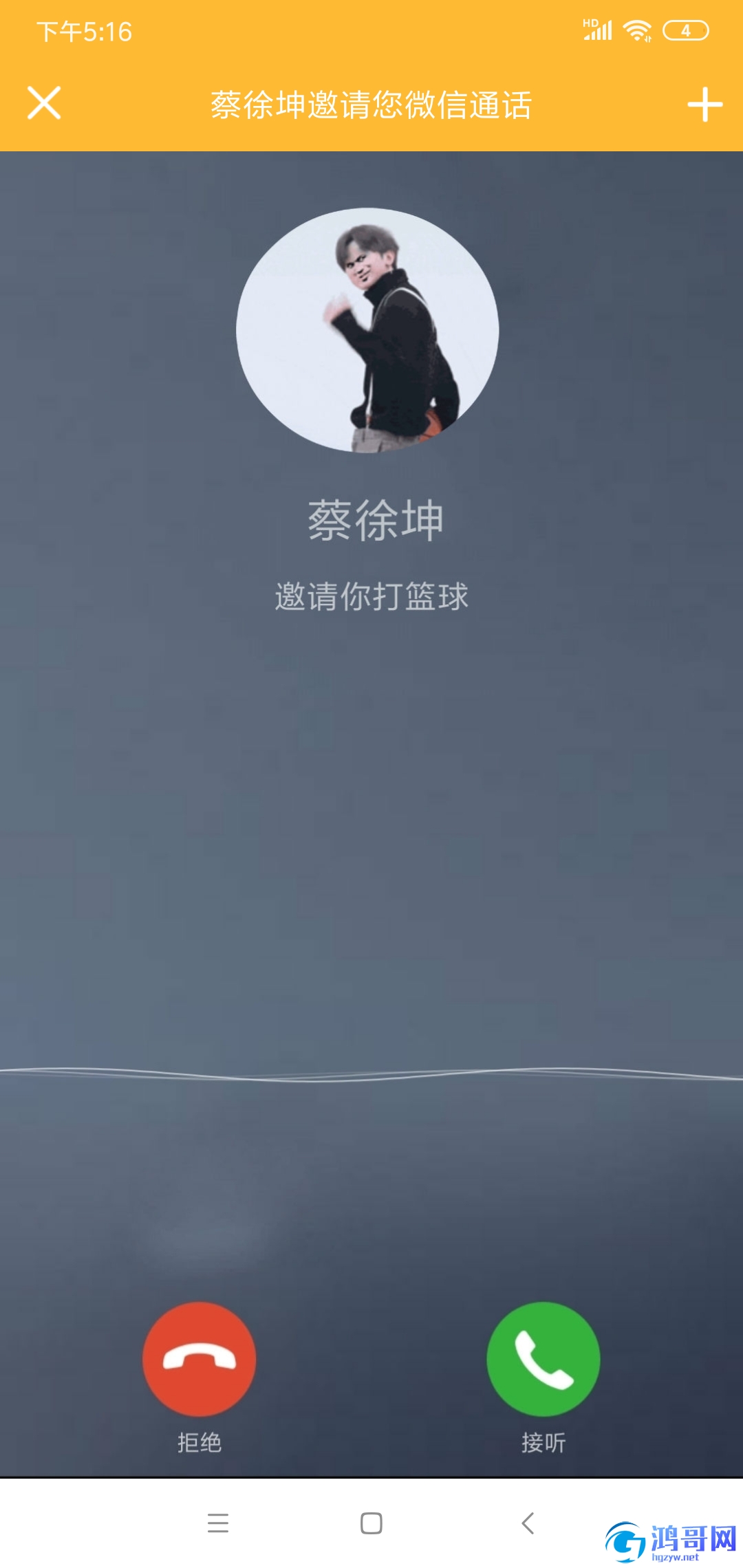Answer the call with the green 接听 button
Viewport: 743px width, 1568px height.
pyautogui.click(x=543, y=1359)
